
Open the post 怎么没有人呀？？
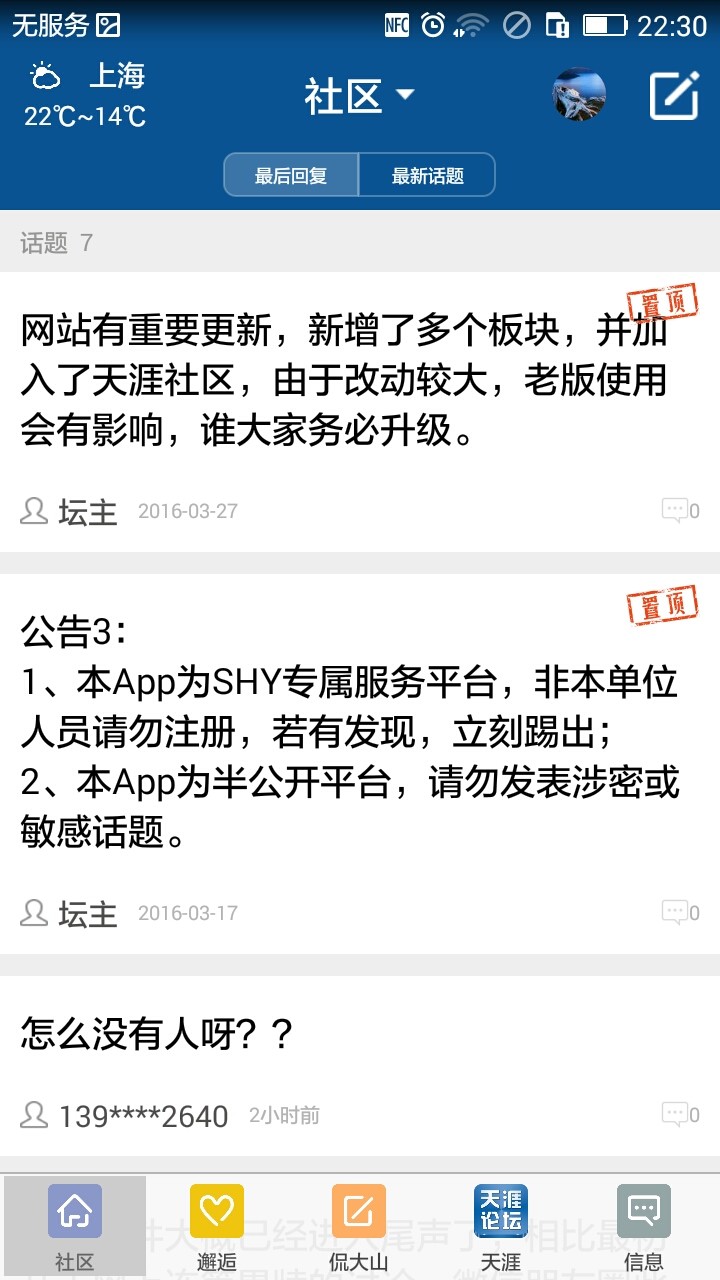360,1067
